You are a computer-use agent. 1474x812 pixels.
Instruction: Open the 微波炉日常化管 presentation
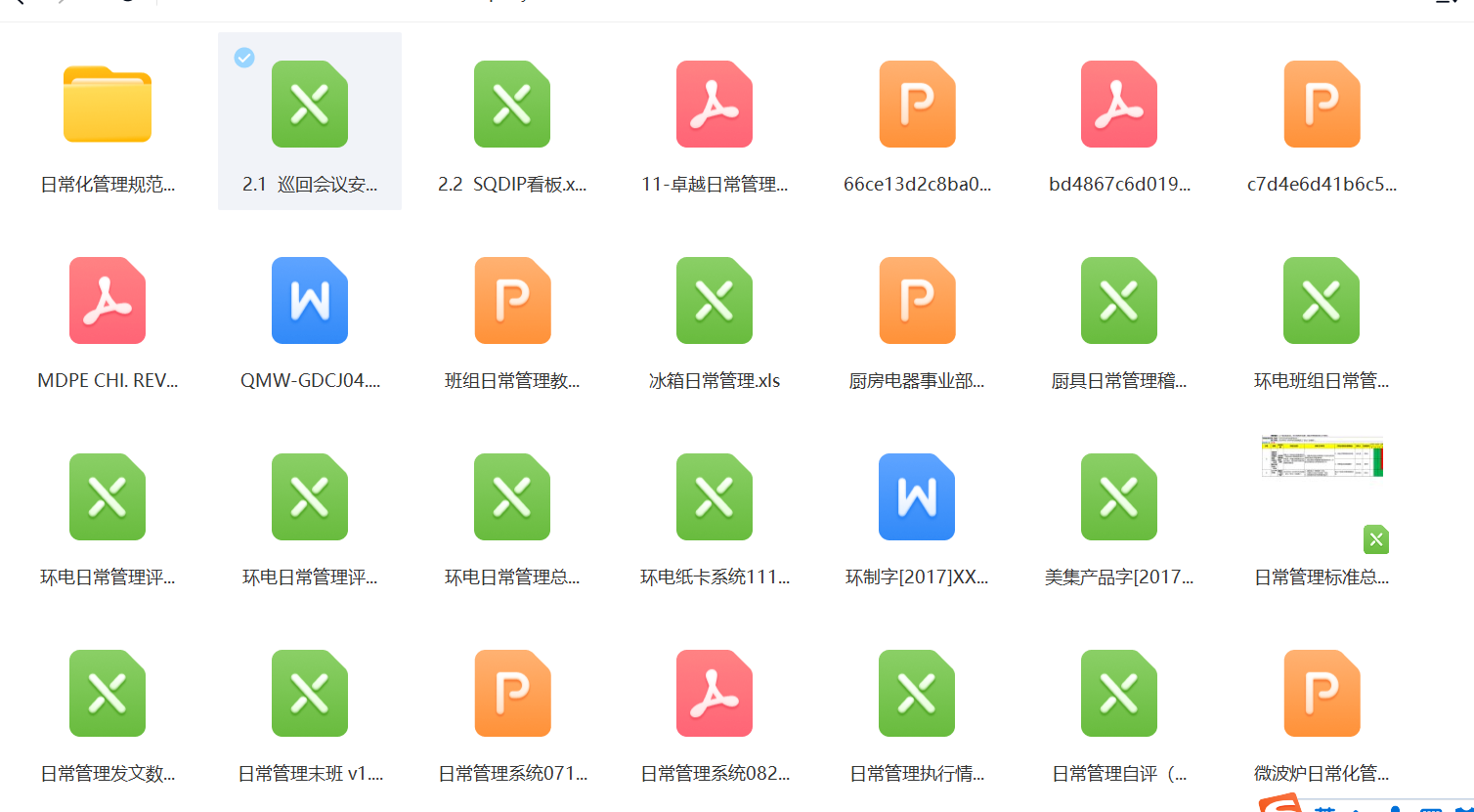pyautogui.click(x=1322, y=694)
